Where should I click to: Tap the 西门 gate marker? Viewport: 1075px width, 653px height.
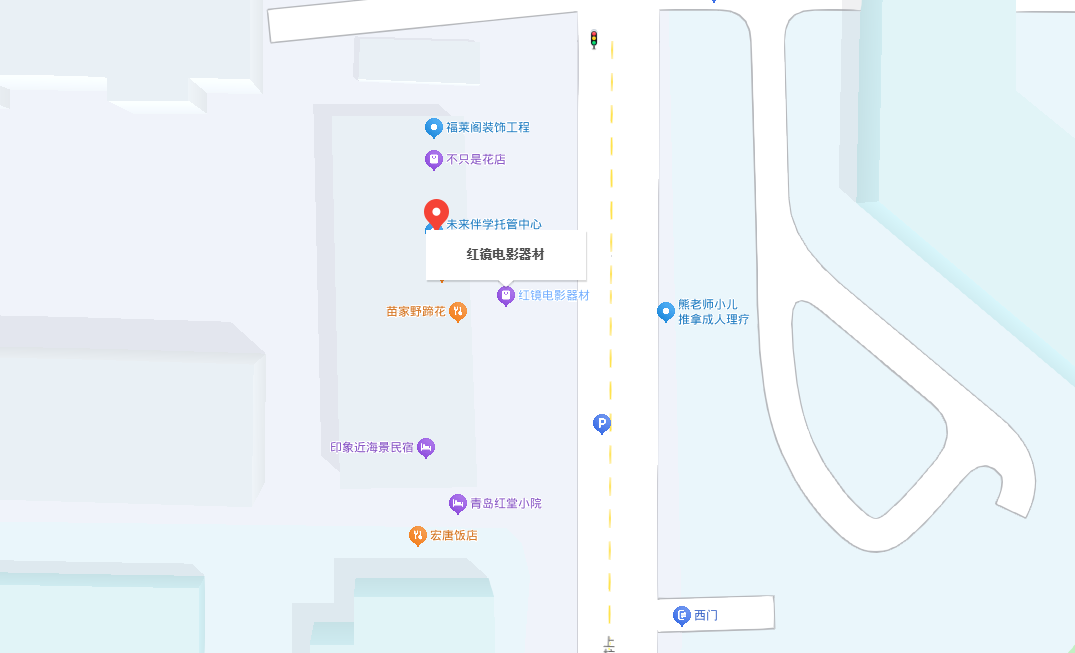[x=681, y=616]
